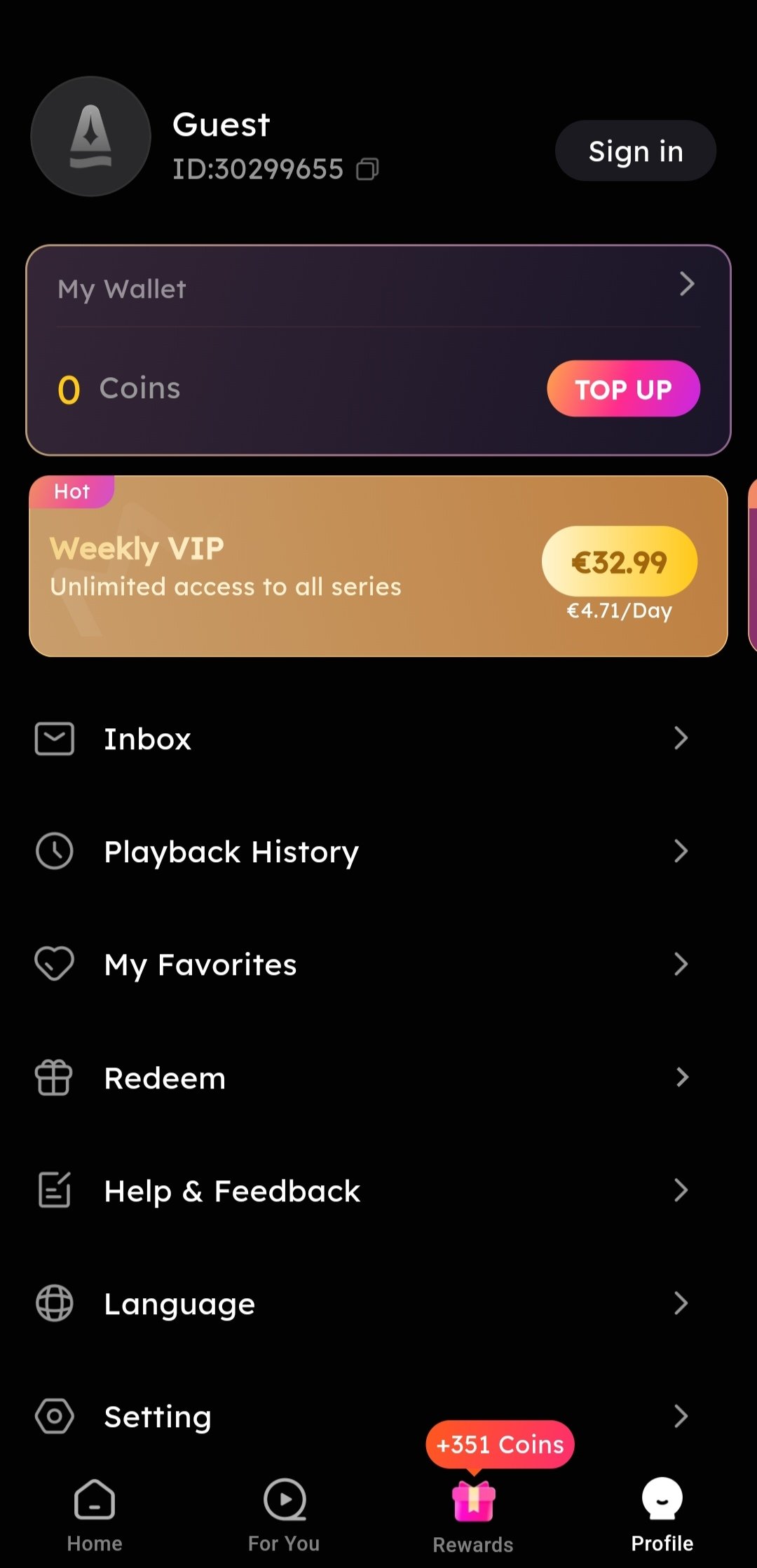Open the Inbox
Screen dimensions: 757x1568
[361, 739]
